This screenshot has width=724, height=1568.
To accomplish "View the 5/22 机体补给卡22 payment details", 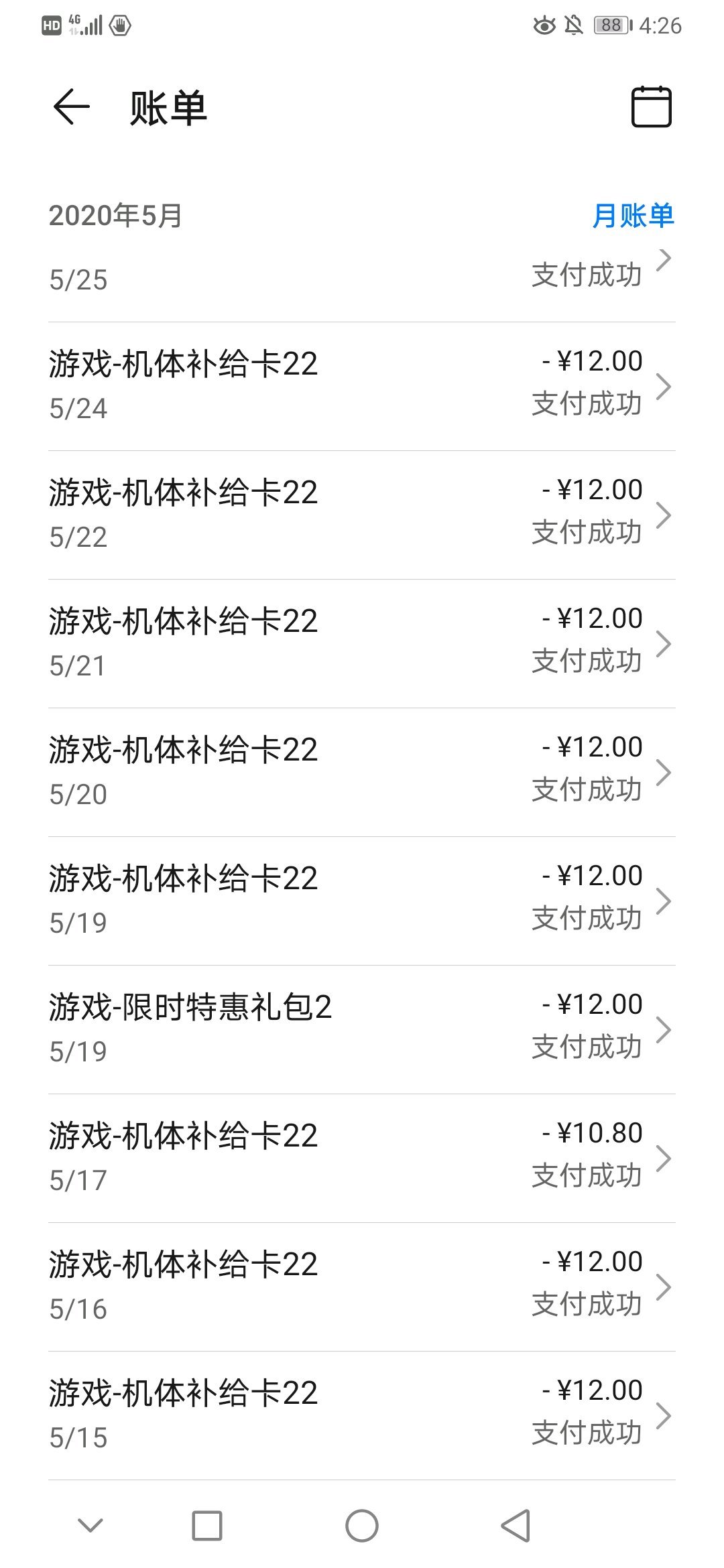I will pyautogui.click(x=362, y=515).
